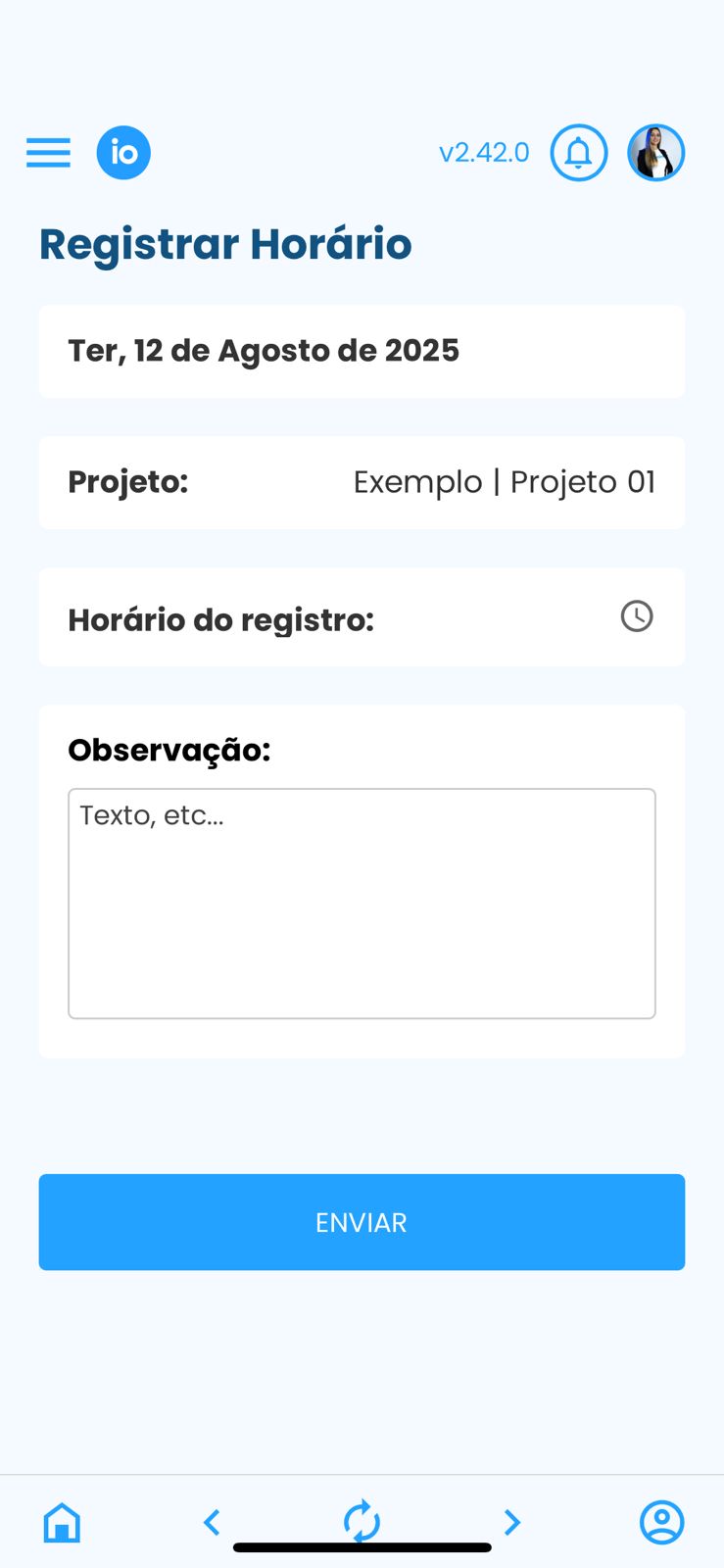Select the Observação label

[x=169, y=750]
